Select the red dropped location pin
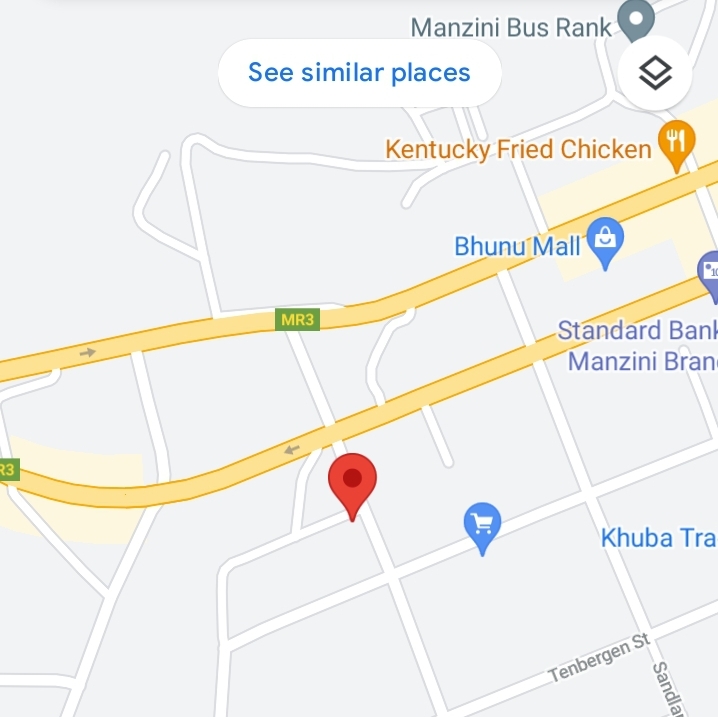Screen dimensions: 718x717 coord(352,482)
